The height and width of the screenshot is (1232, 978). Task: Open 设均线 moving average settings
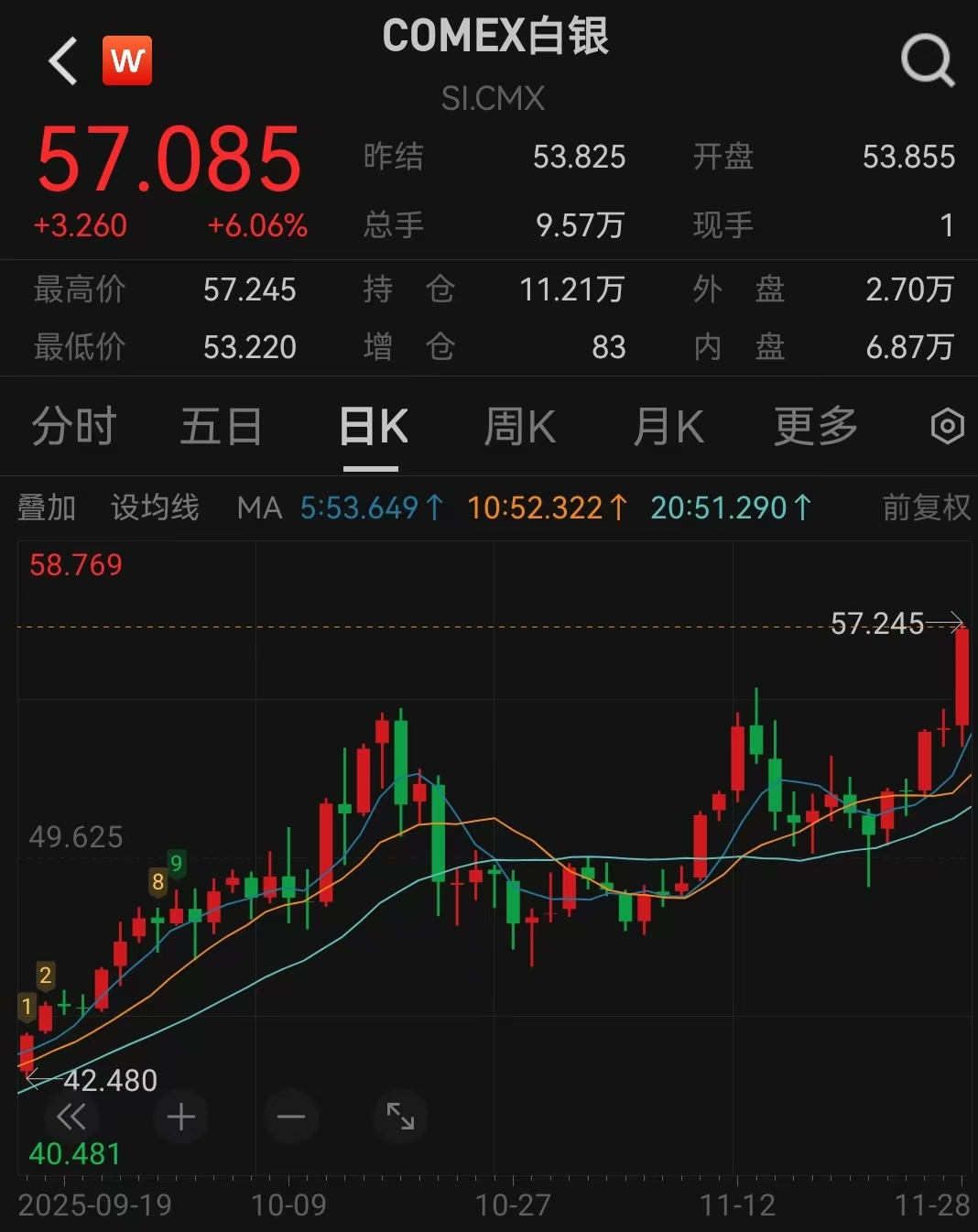155,507
